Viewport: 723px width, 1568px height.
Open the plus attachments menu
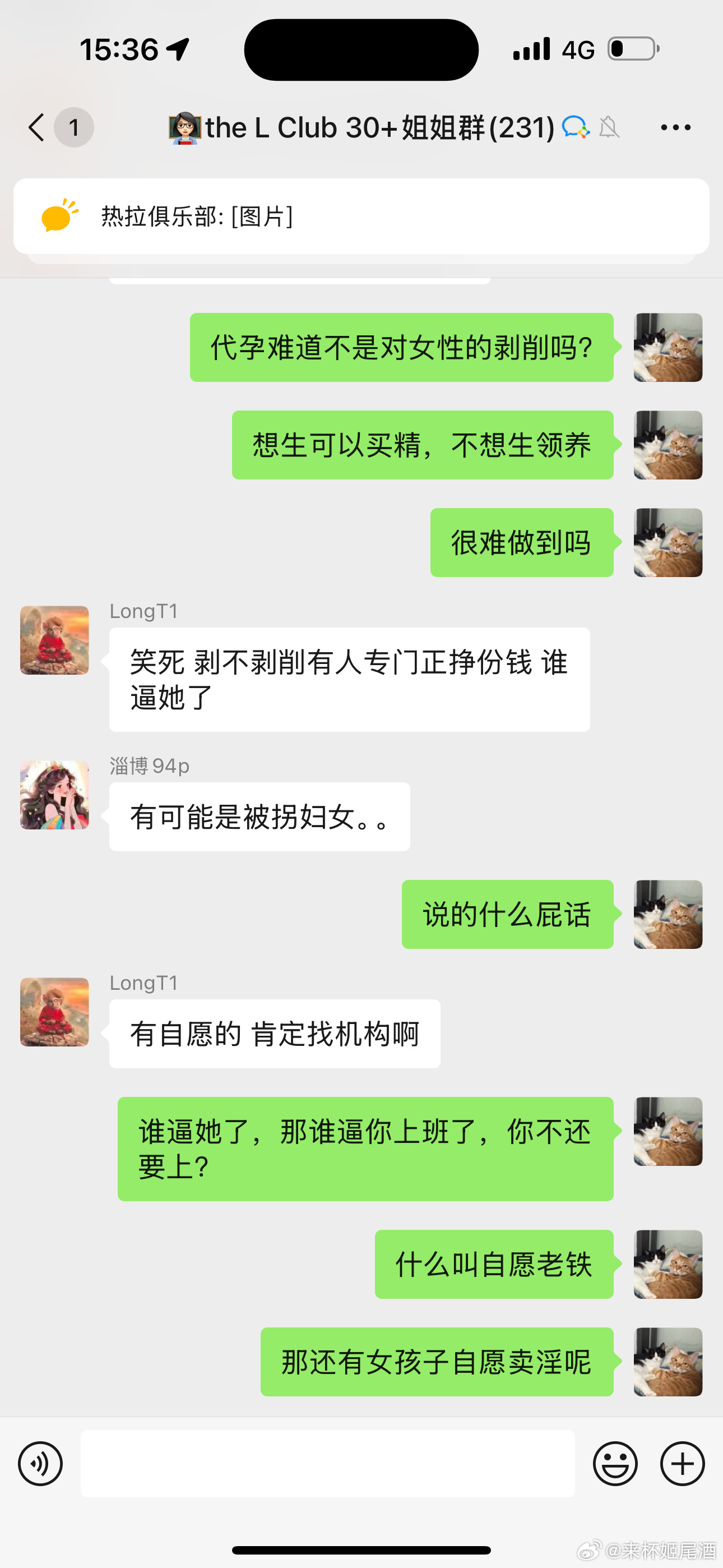point(682,1464)
